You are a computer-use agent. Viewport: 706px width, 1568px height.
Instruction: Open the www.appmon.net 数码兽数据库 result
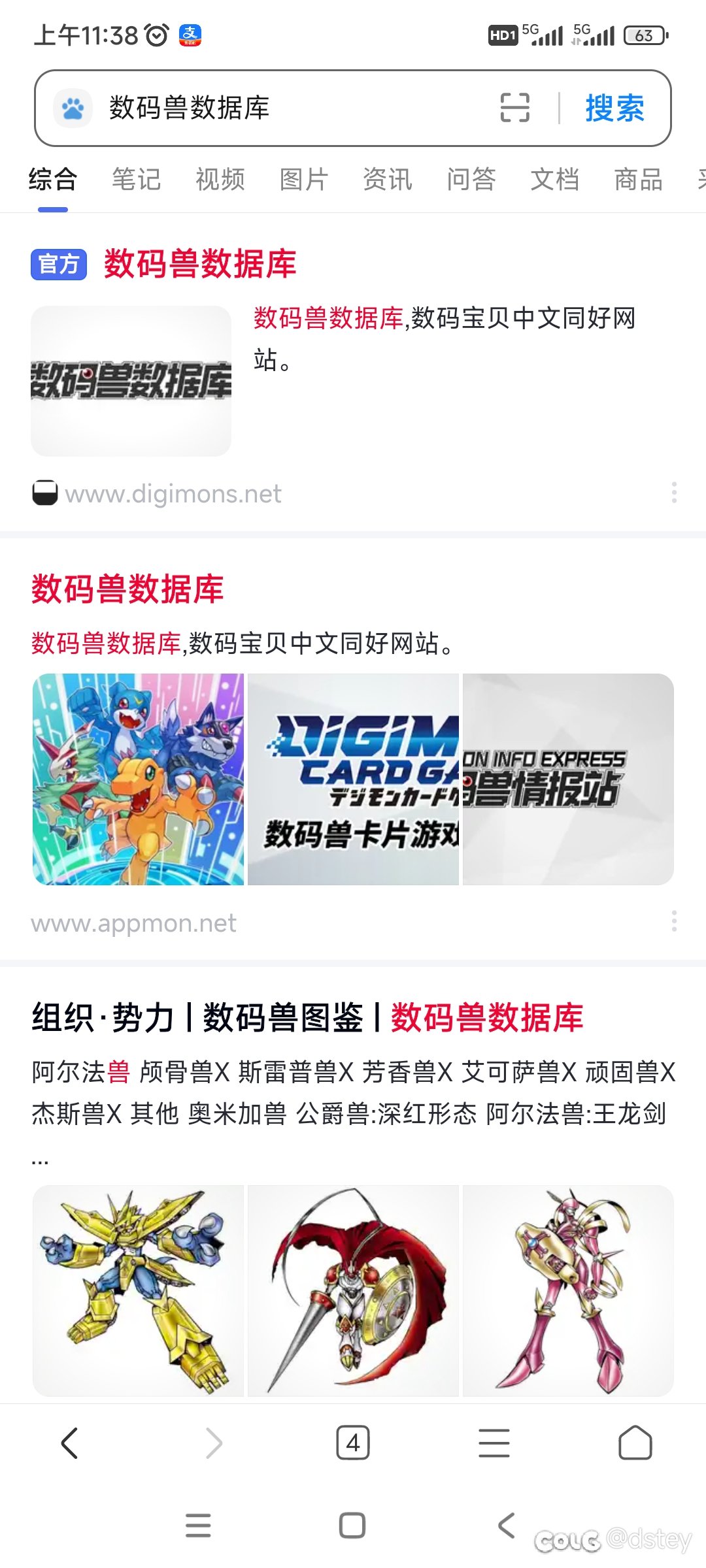(127, 589)
